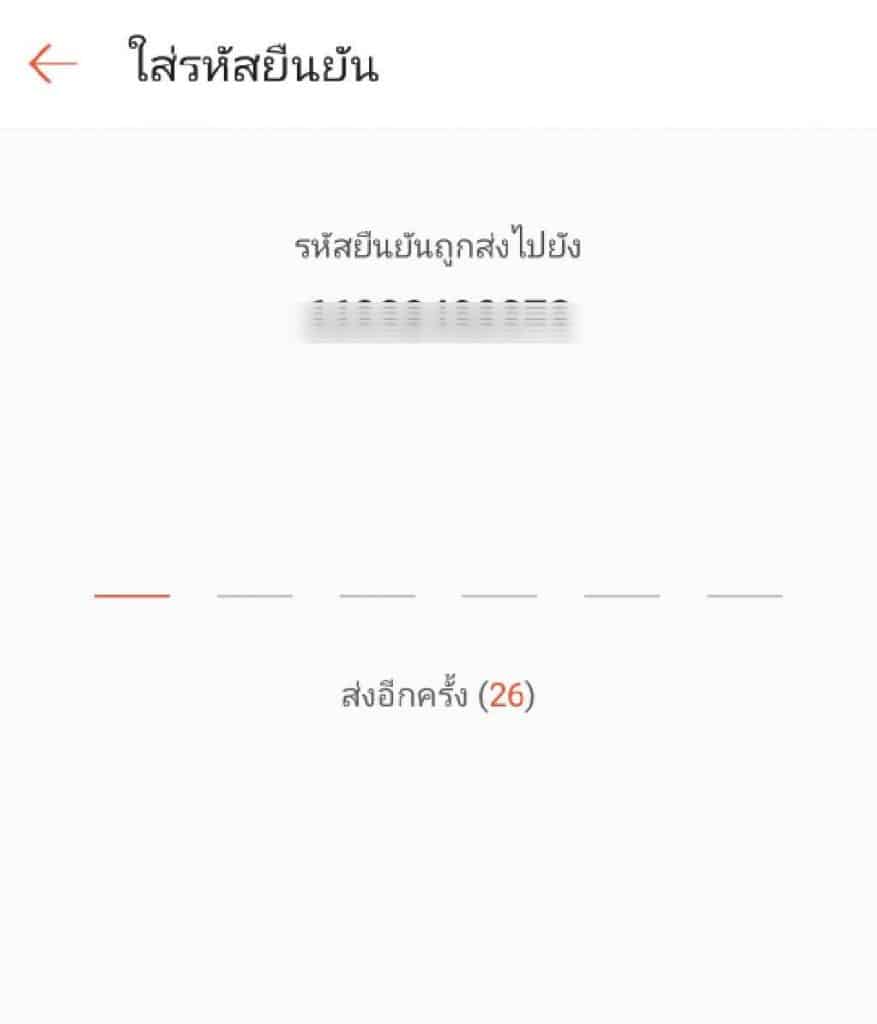The image size is (877, 1024).
Task: Click the "รหัสยืนยันถูกส่งไปยัง" message text
Action: click(438, 243)
